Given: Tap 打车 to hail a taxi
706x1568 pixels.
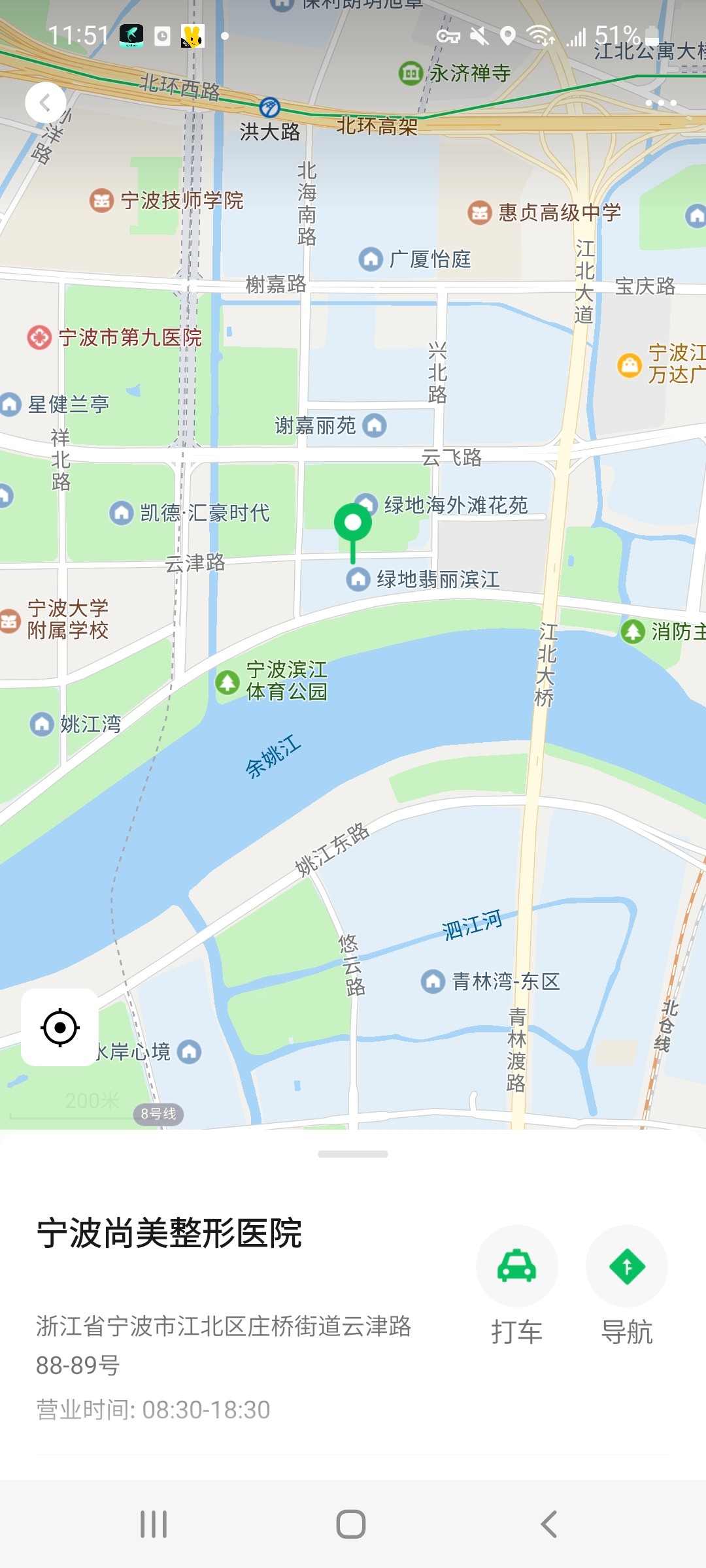Looking at the screenshot, I should 516,1266.
